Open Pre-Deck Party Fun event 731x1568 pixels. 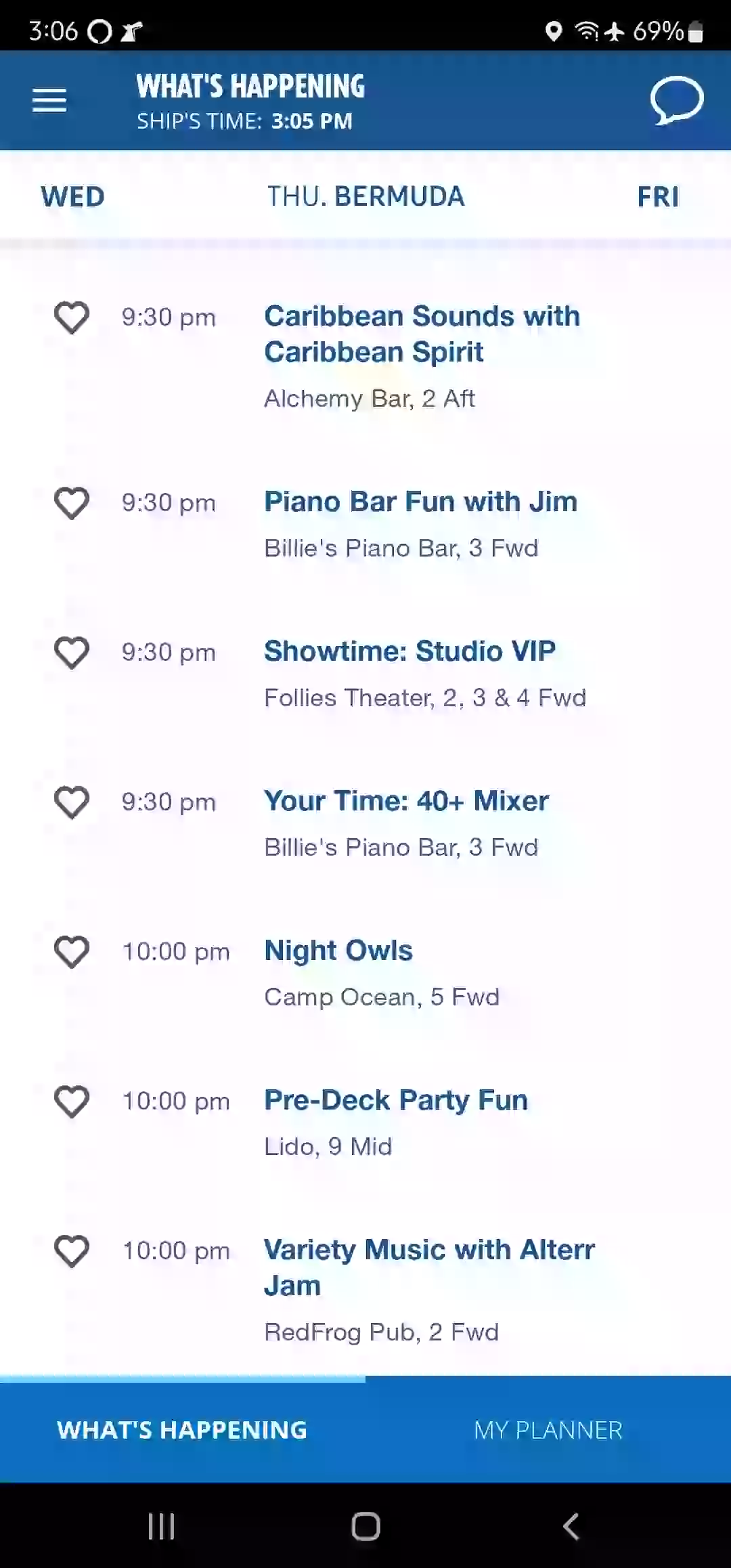coord(396,1100)
